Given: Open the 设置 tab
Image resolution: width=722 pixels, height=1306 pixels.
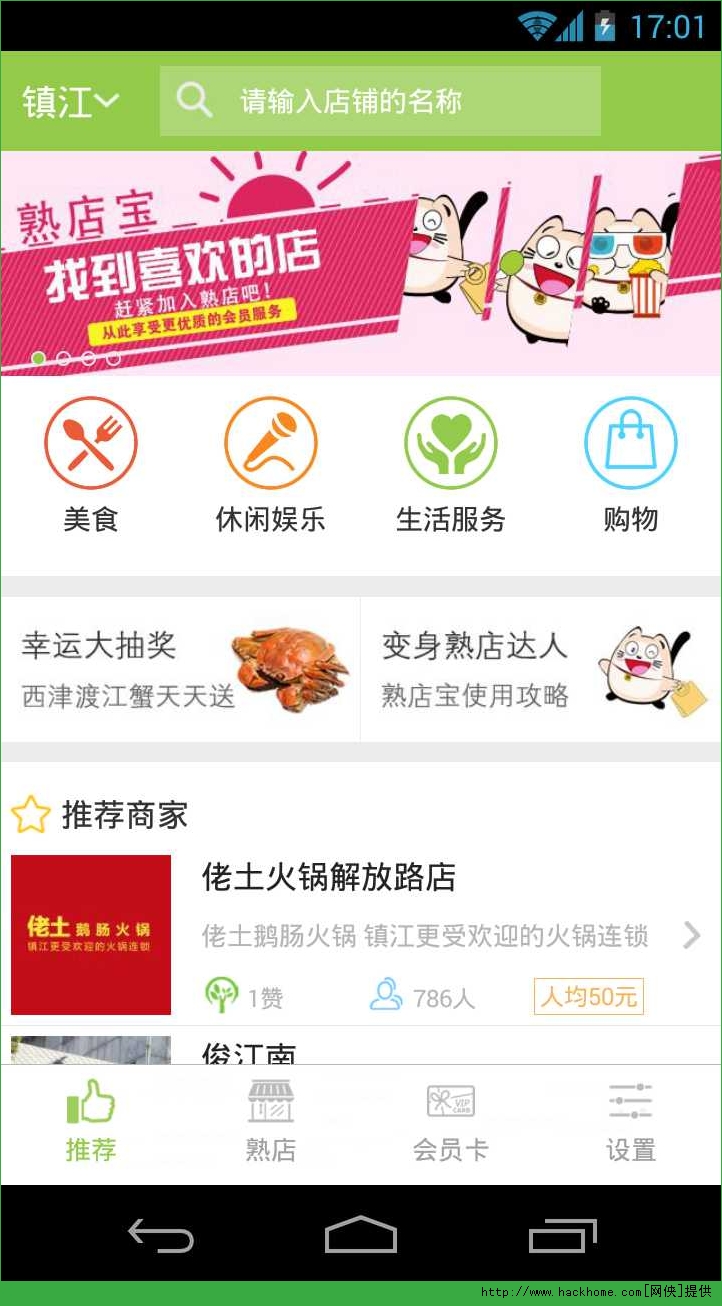Looking at the screenshot, I should tap(631, 1122).
